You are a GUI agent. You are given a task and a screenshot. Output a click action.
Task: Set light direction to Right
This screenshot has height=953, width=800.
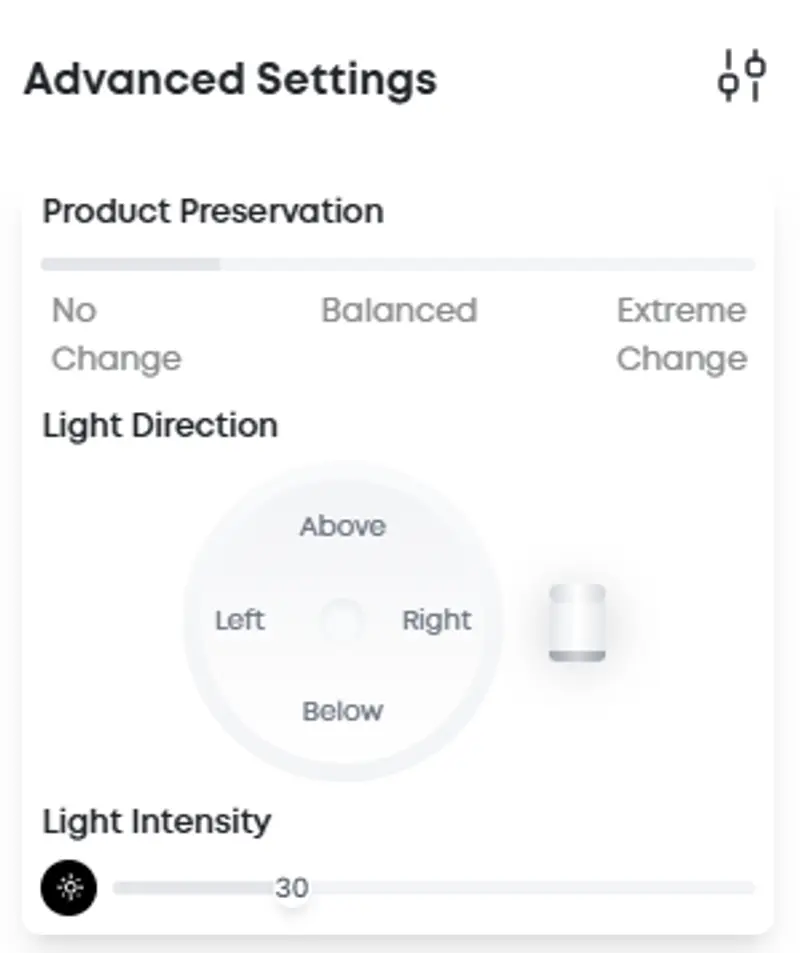[436, 621]
